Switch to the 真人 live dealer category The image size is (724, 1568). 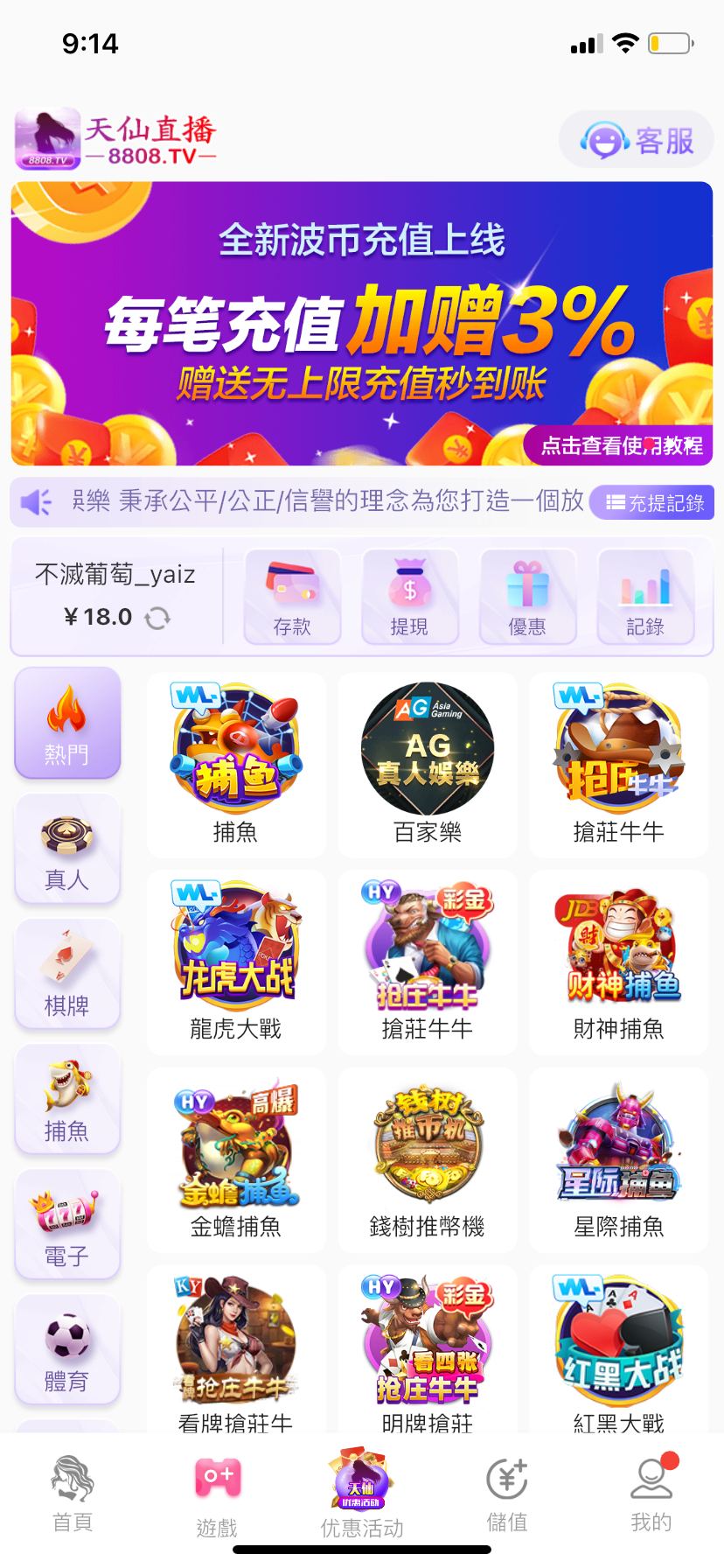pyautogui.click(x=66, y=849)
